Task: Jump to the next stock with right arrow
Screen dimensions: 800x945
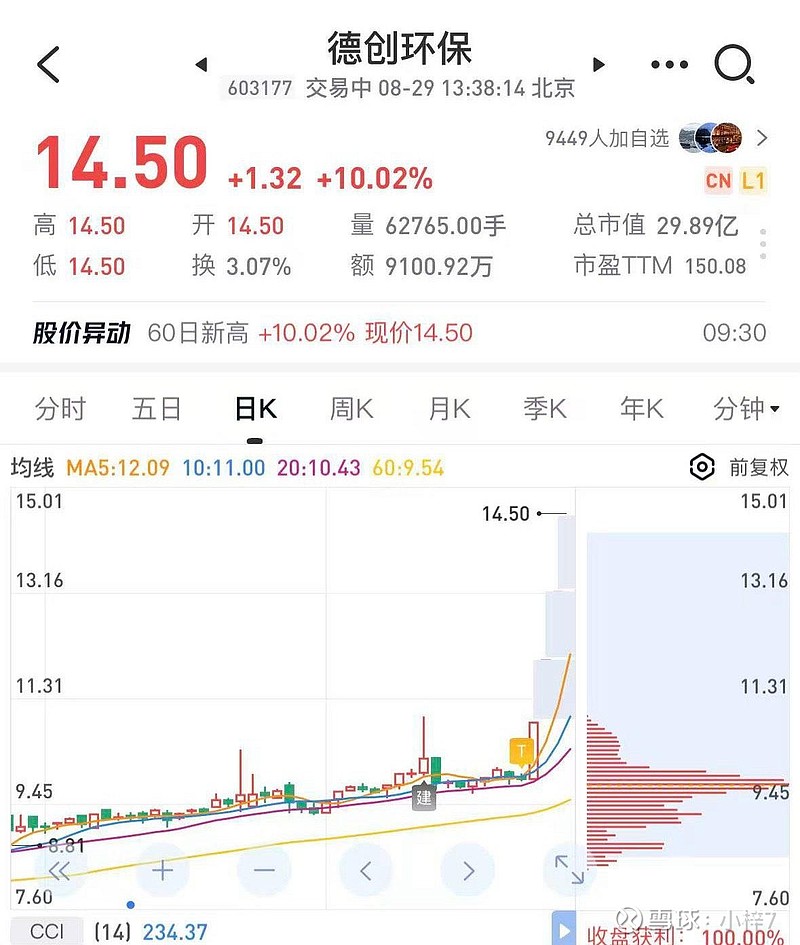Action: pos(599,65)
